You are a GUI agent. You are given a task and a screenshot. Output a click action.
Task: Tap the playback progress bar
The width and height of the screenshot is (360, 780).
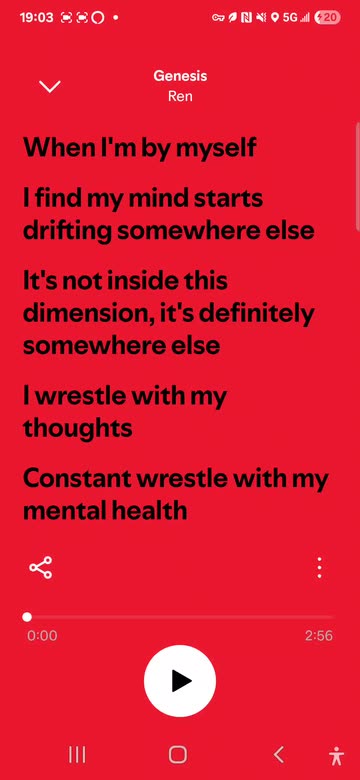[180, 617]
